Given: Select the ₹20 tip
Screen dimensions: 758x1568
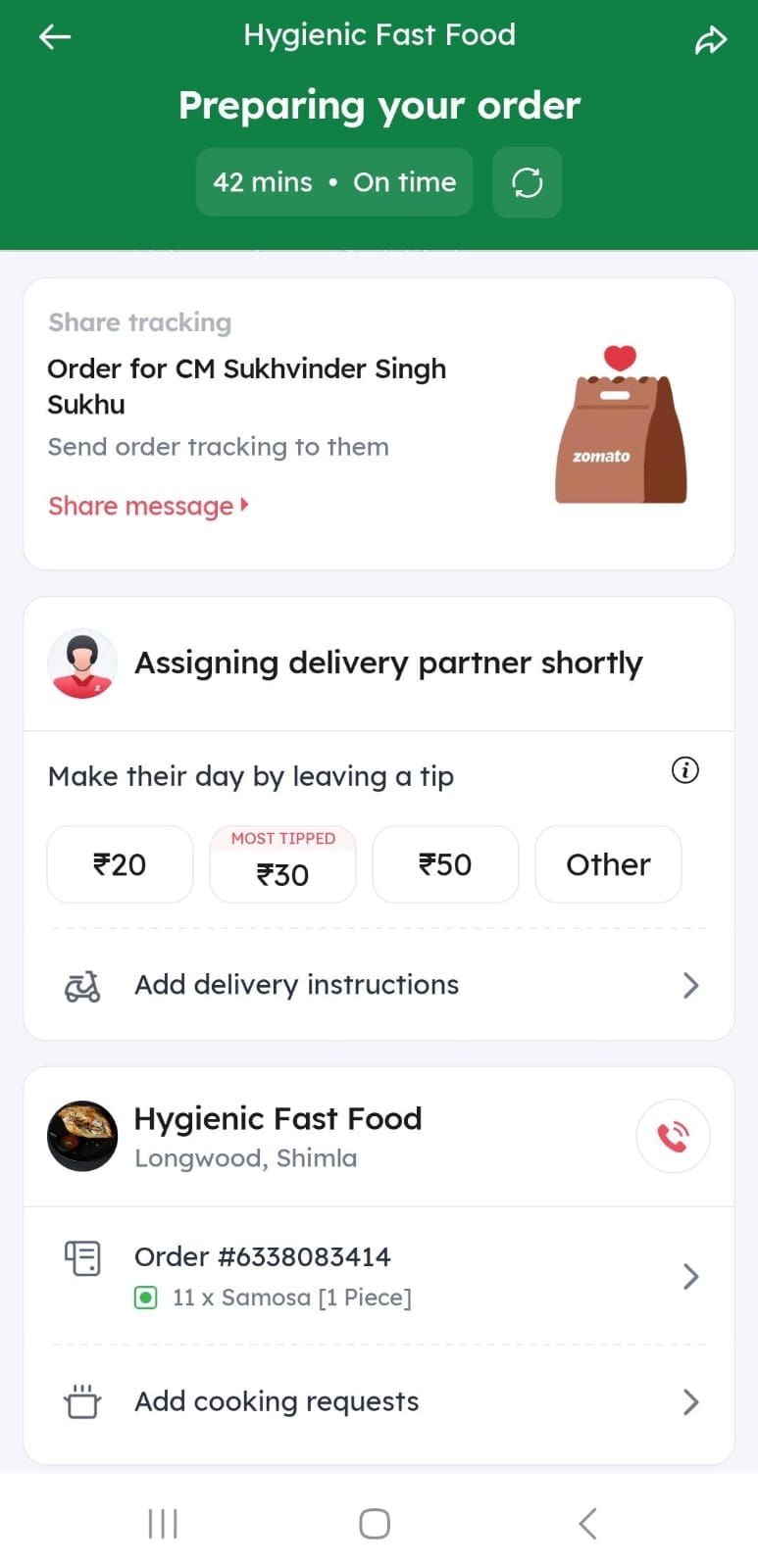Looking at the screenshot, I should 120,864.
